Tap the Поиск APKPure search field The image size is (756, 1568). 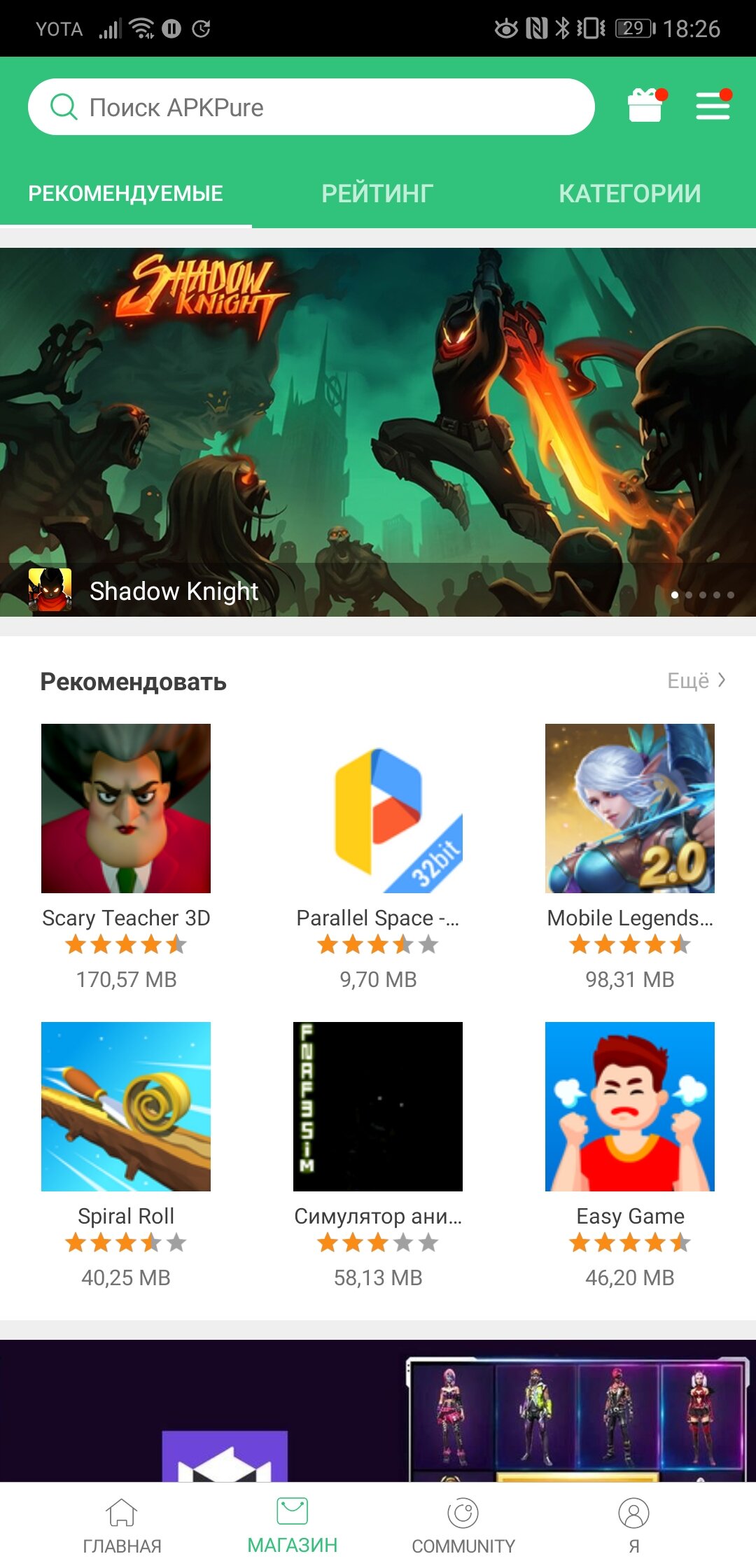tap(311, 107)
